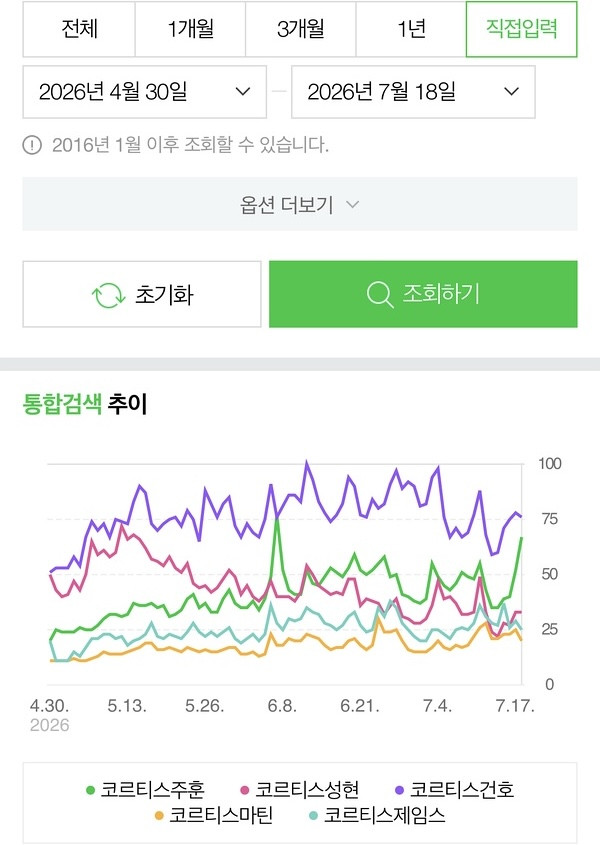600x845 pixels.
Task: Toggle 코르티스성현 series in the legend
Action: (300, 789)
